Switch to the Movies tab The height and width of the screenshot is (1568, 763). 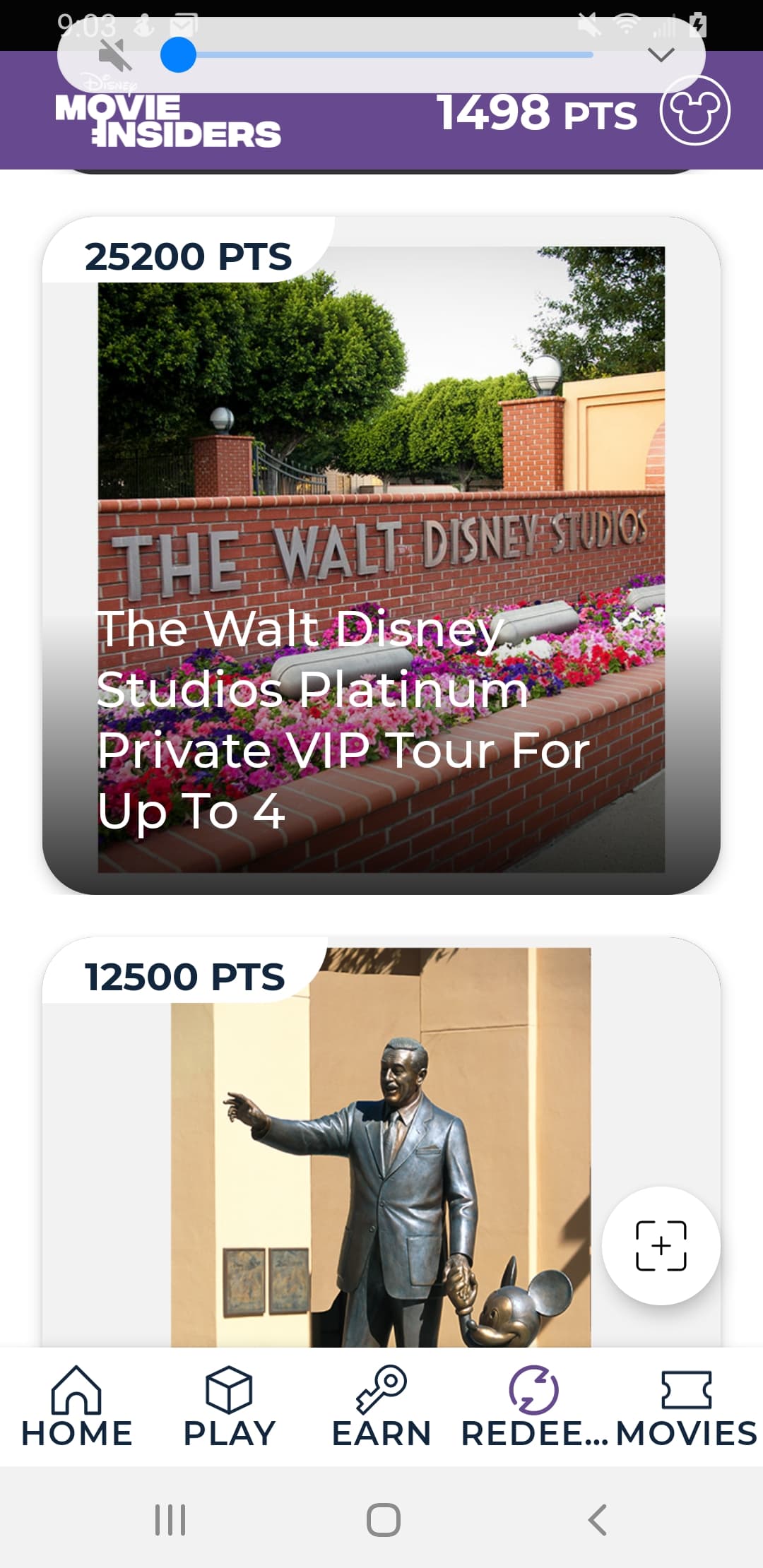(x=687, y=1407)
